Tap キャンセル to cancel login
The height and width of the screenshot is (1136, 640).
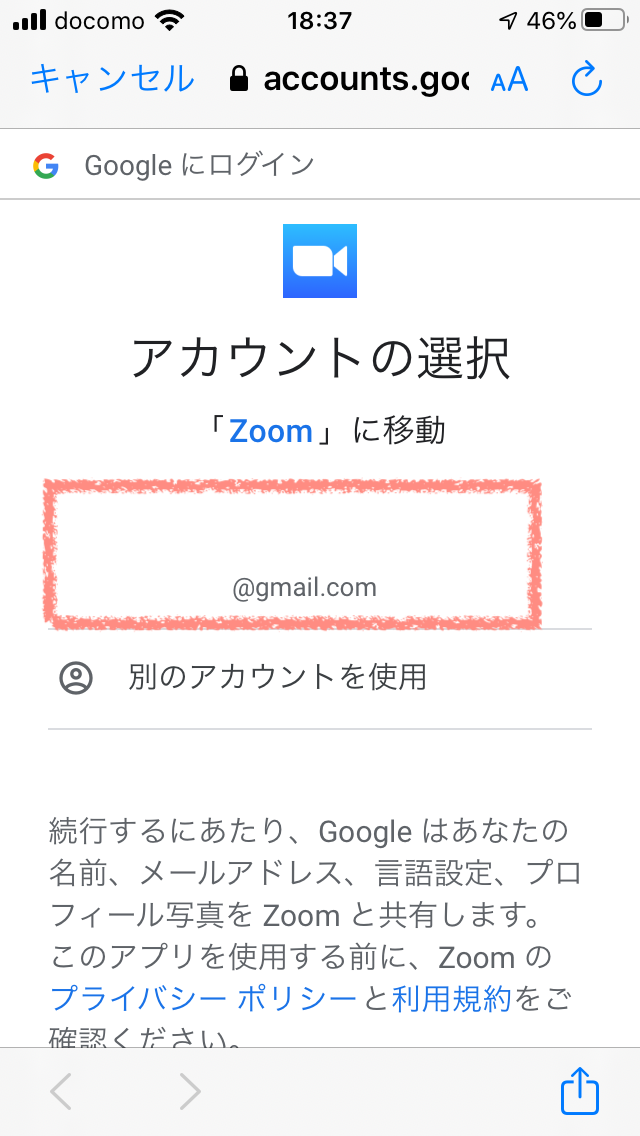click(112, 79)
